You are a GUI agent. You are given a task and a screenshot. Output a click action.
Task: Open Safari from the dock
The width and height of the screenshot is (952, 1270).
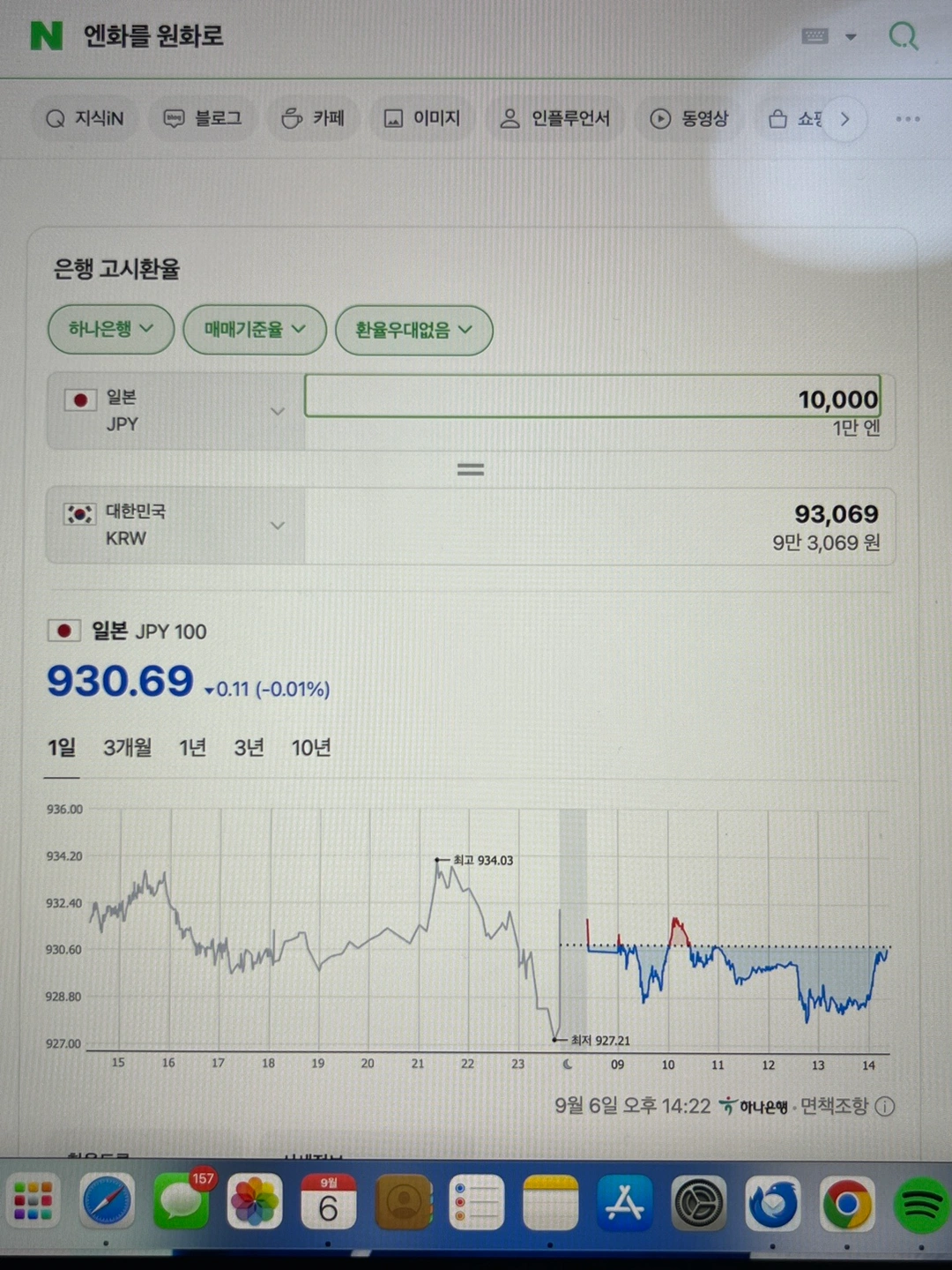pos(107,1202)
